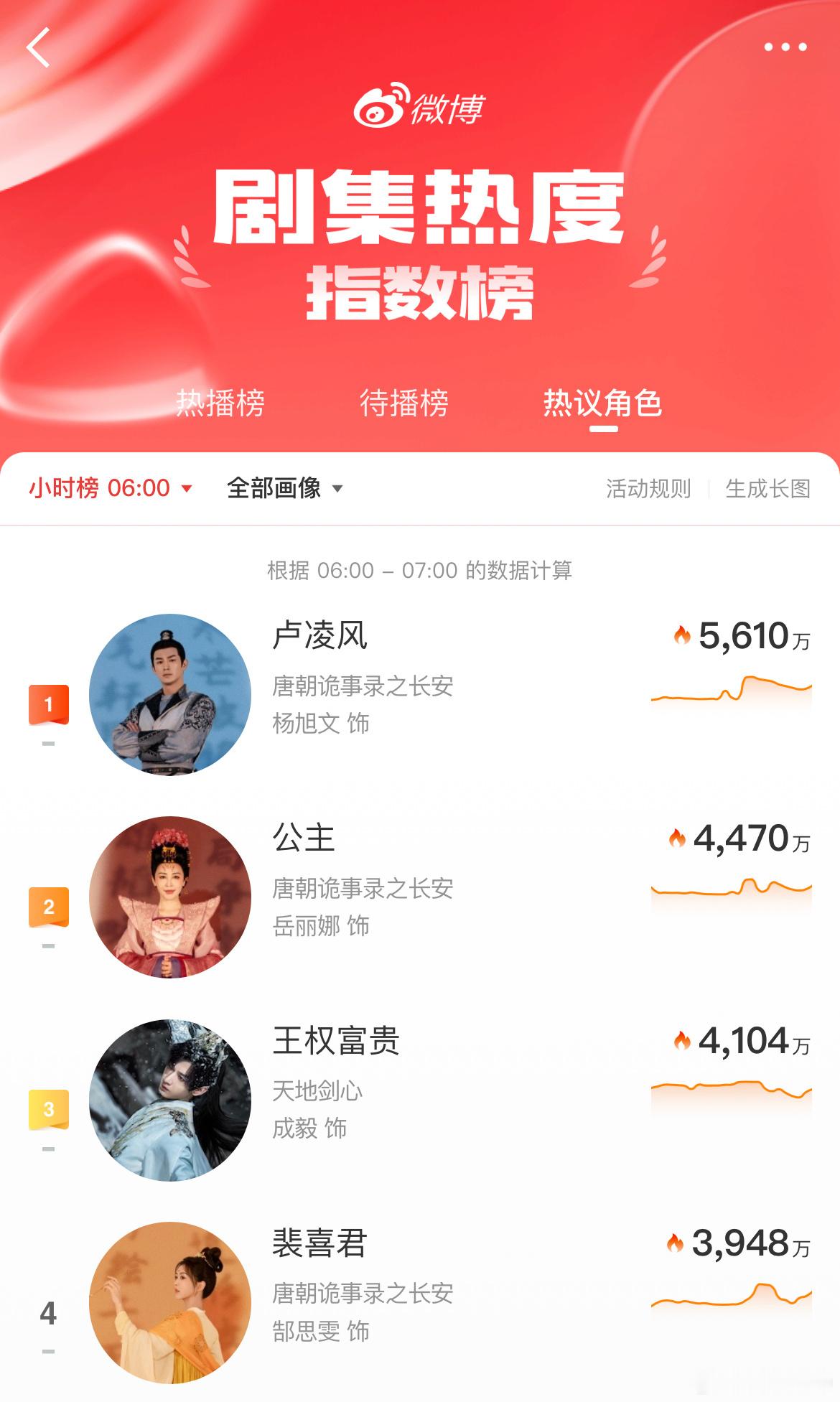Screen dimensions: 840x1402
Task: Open the 小时榜 06:00 time dropdown
Action: pyautogui.click(x=104, y=488)
